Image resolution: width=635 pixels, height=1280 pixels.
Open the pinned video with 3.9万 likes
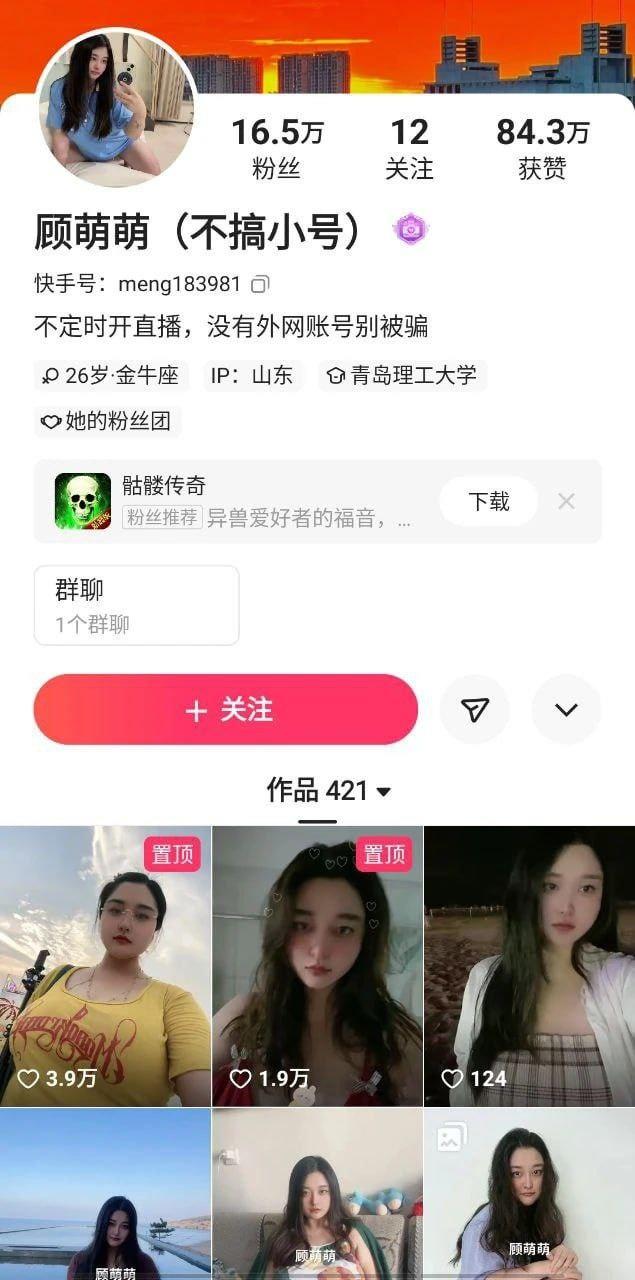(x=105, y=965)
